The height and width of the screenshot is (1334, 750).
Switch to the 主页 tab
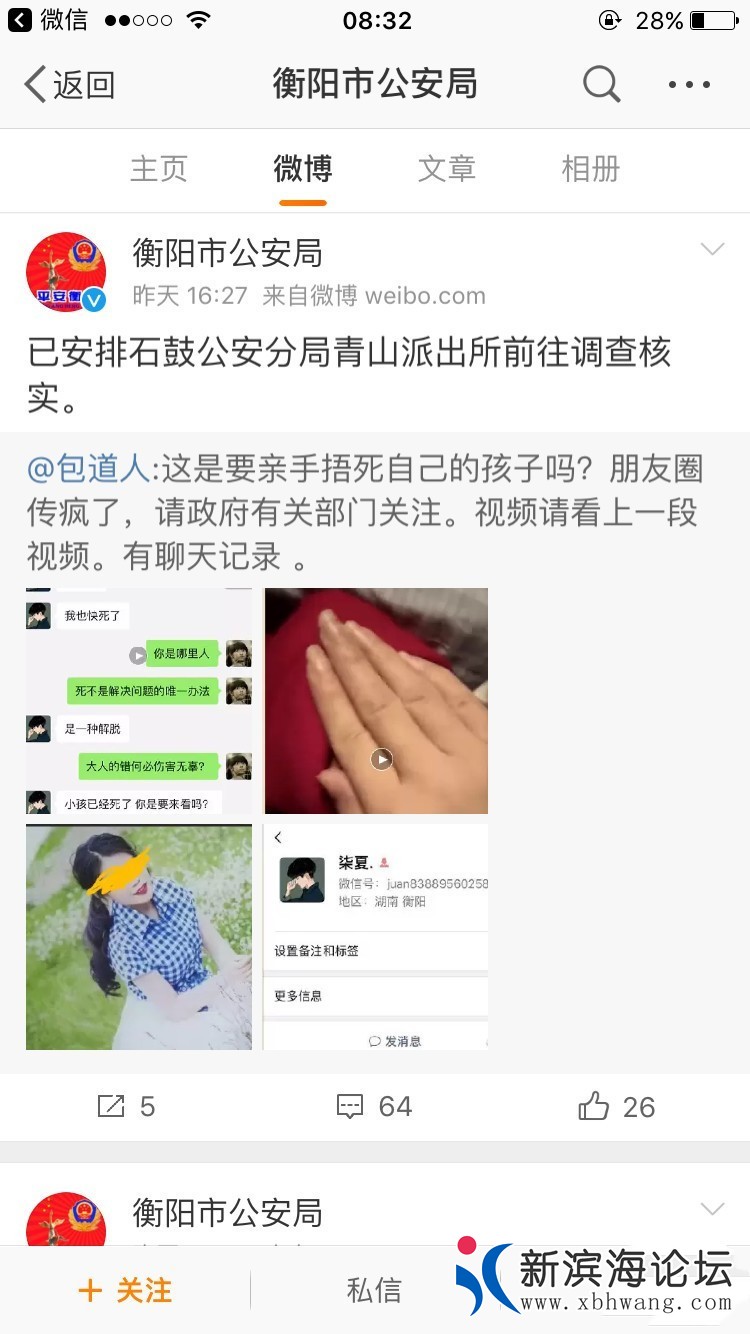[x=158, y=169]
